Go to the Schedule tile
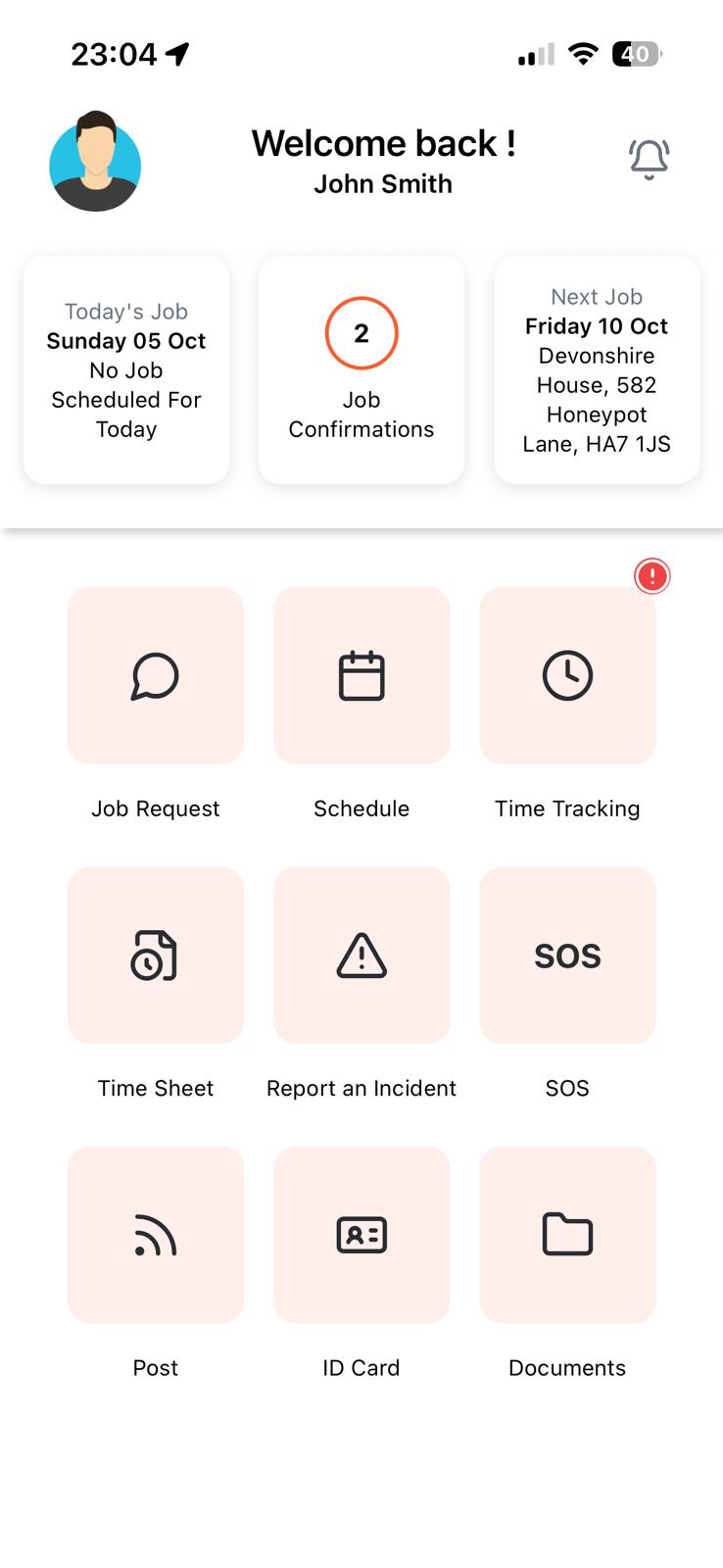 (361, 675)
